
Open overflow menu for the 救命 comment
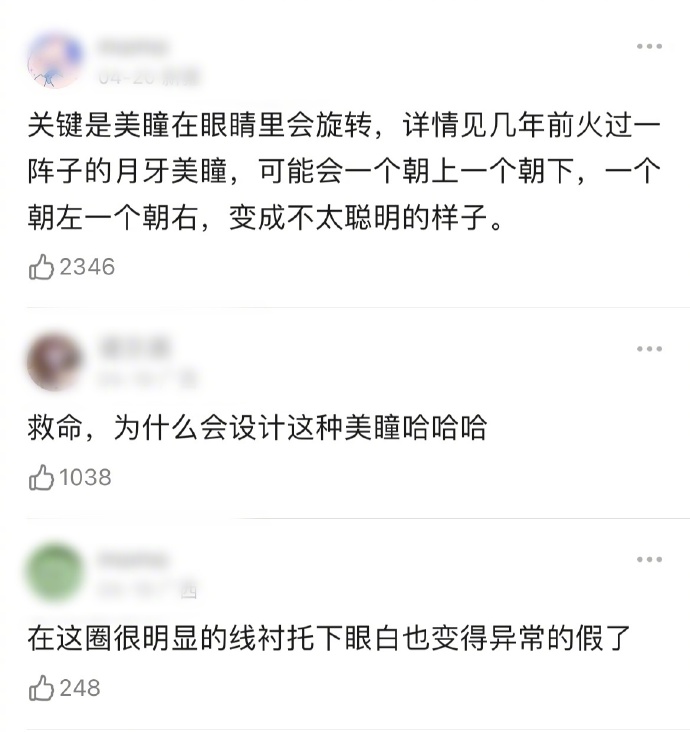coord(649,349)
